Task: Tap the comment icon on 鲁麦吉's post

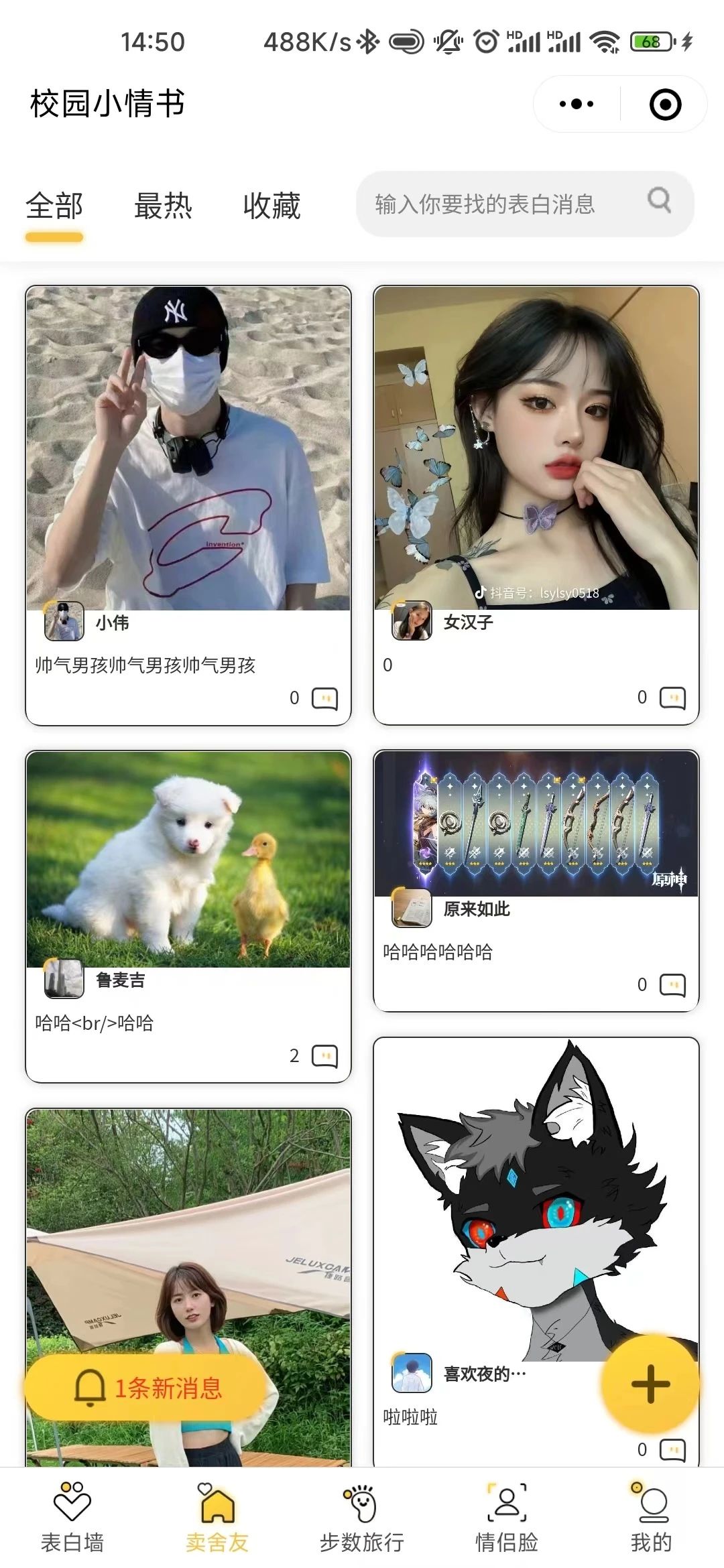Action: coord(325,1056)
